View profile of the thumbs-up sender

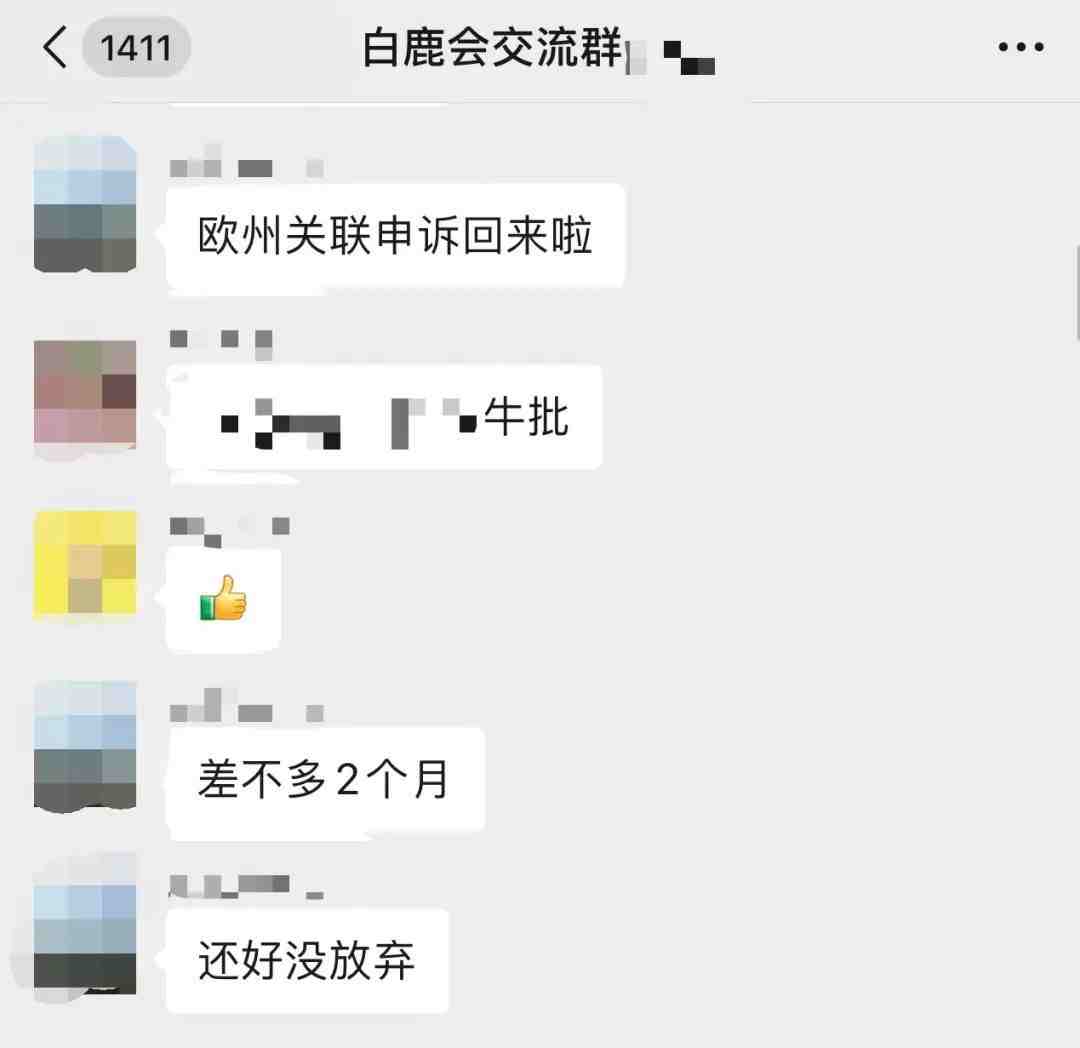pyautogui.click(x=85, y=565)
